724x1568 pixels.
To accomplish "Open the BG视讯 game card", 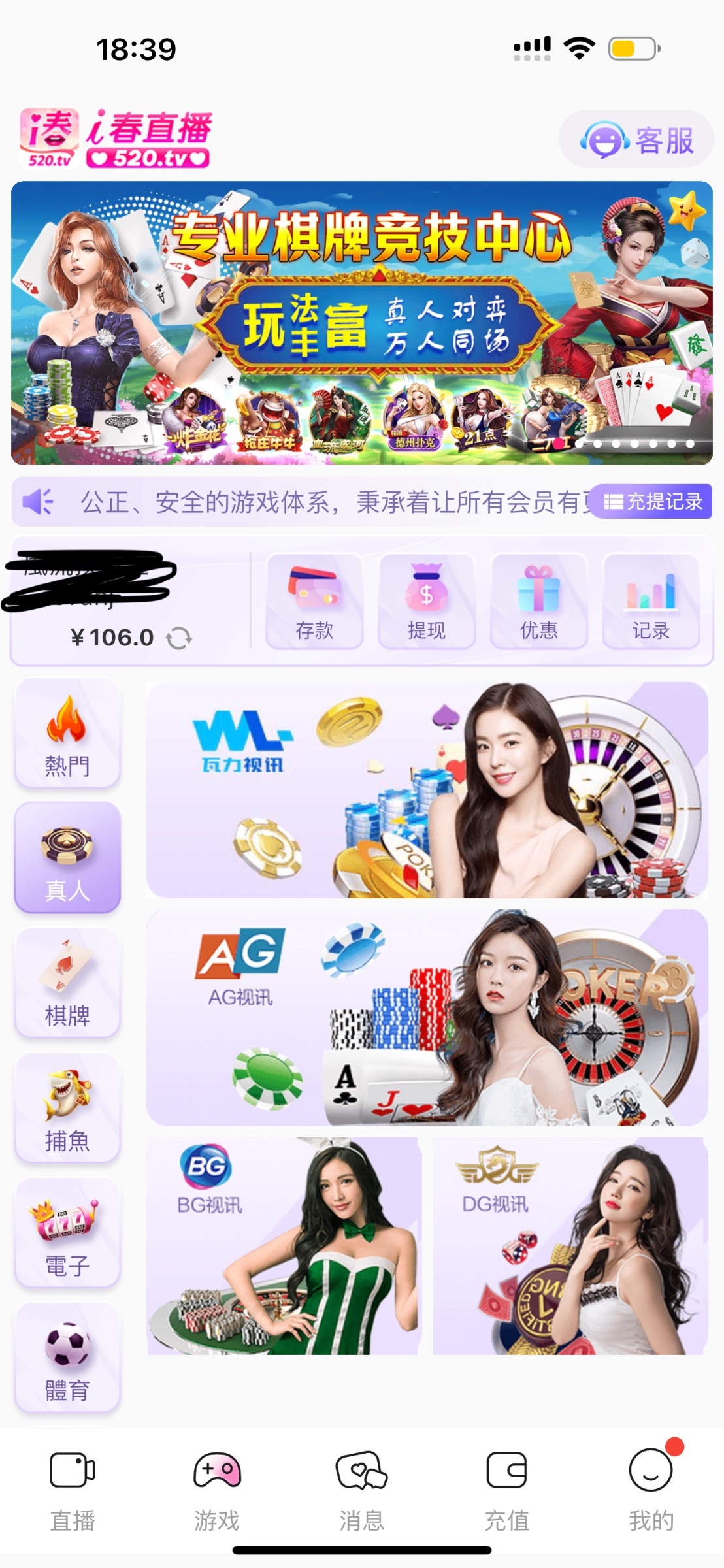I will pyautogui.click(x=284, y=1246).
